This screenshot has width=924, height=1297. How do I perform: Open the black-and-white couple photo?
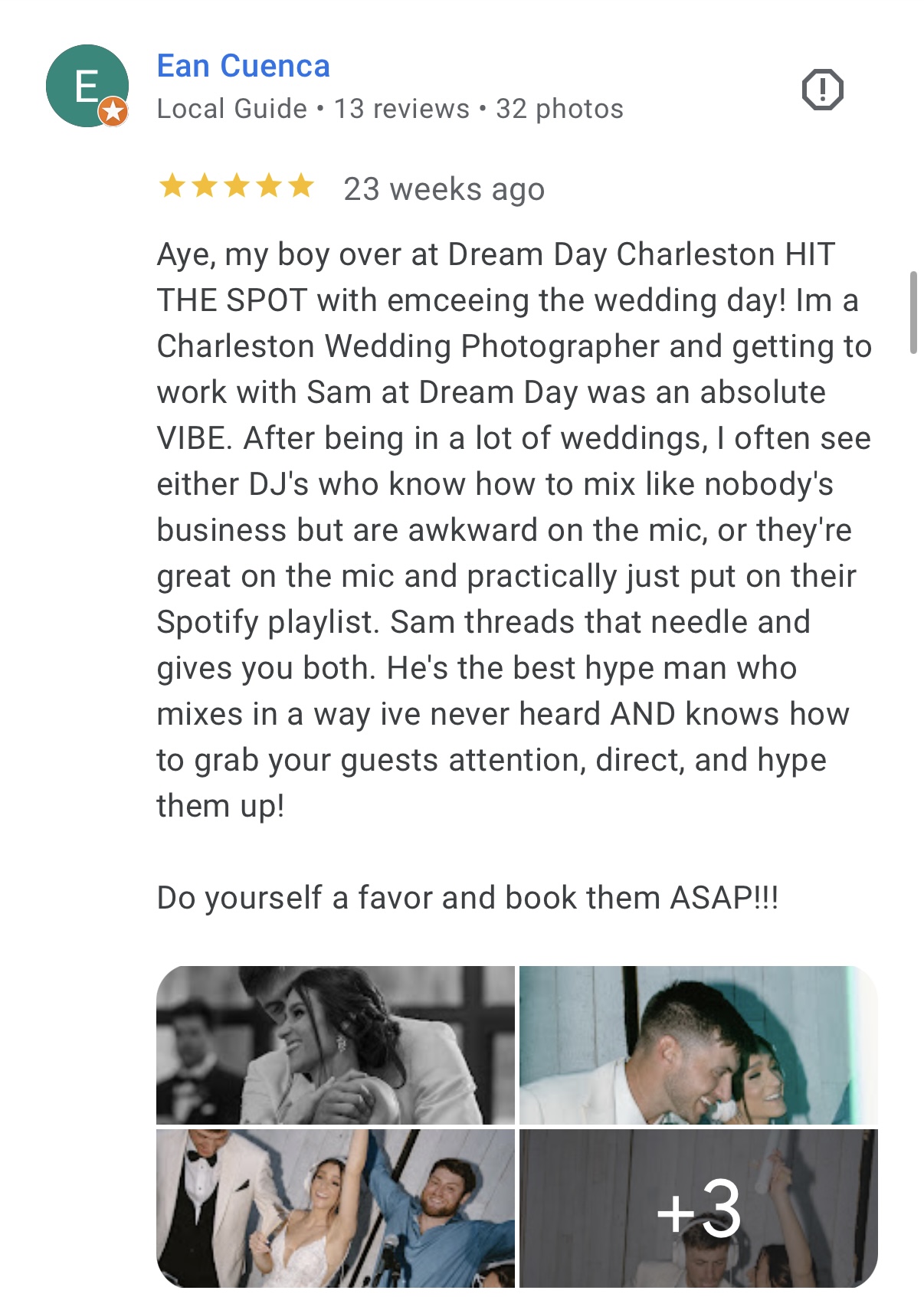335,1044
